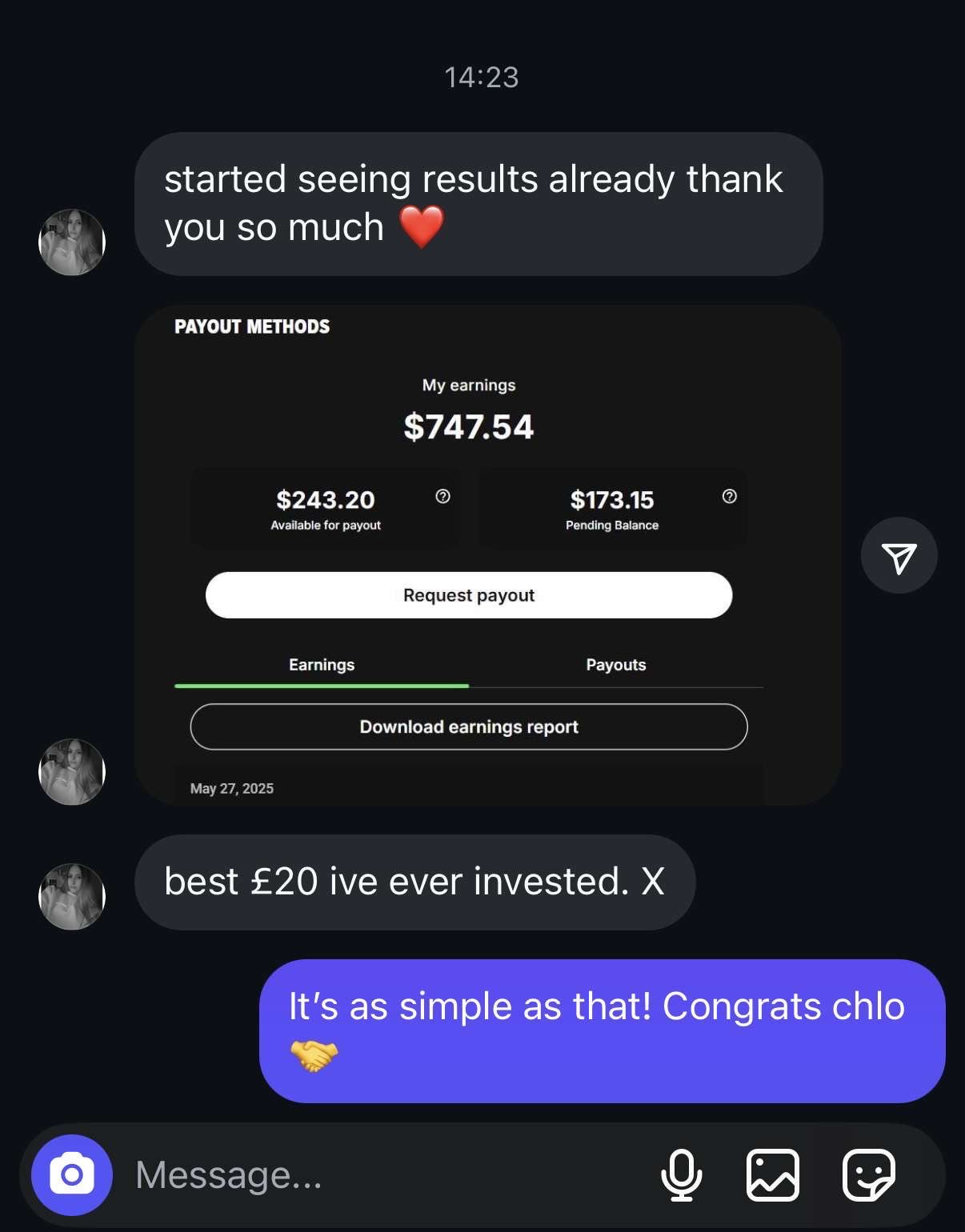The image size is (965, 1232).
Task: Open the photo gallery picker
Action: [x=772, y=1174]
